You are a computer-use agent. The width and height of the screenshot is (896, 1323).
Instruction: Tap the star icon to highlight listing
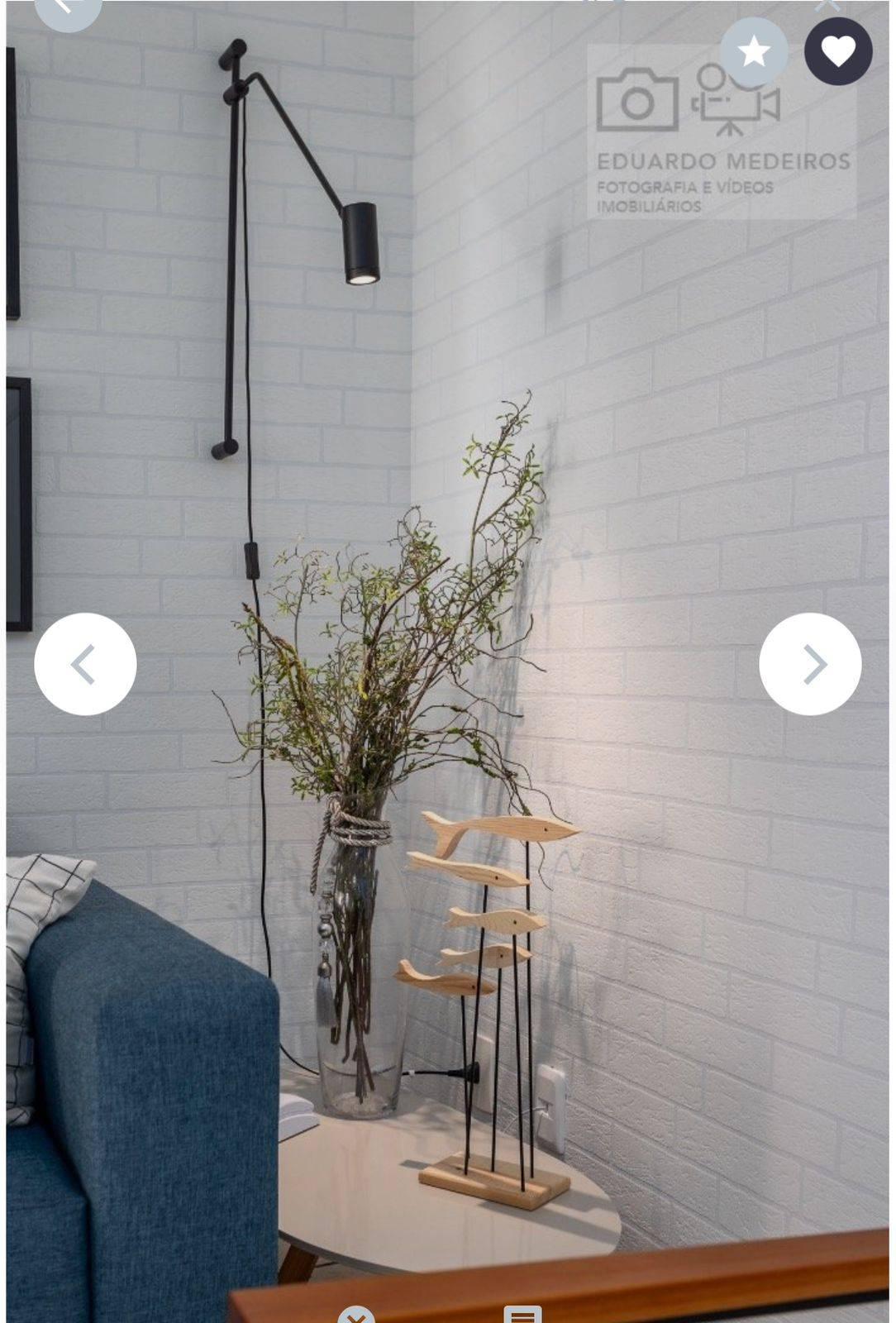[x=753, y=52]
